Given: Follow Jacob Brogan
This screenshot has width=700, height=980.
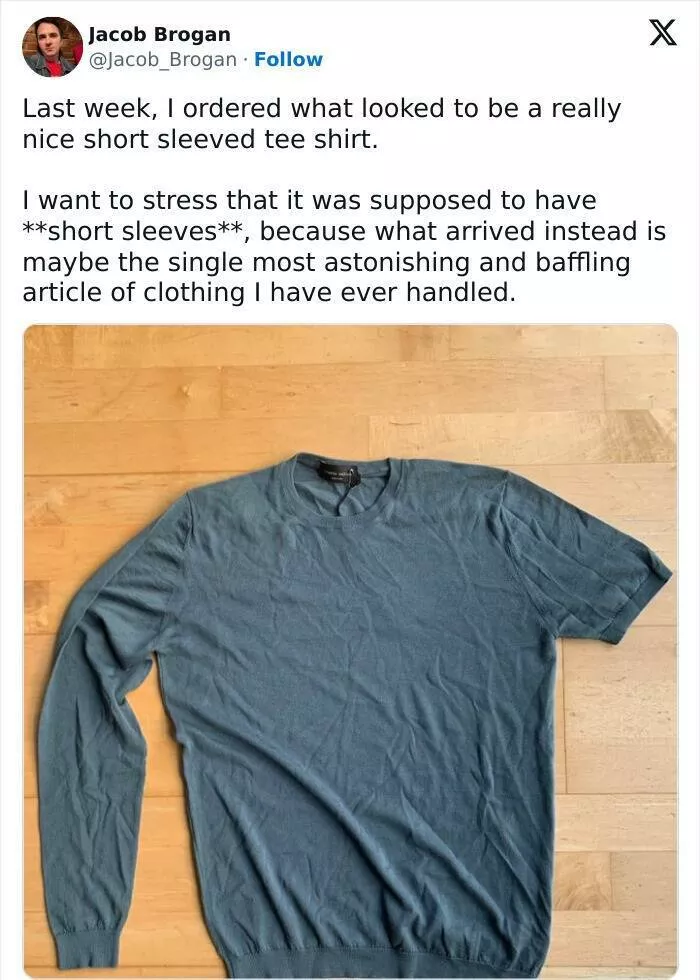Looking at the screenshot, I should coord(288,60).
